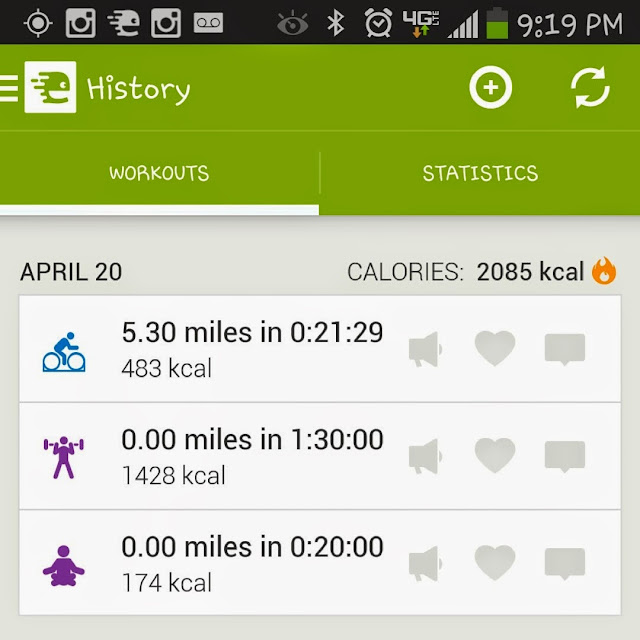Like the 483 kcal cycling workout
The image size is (640, 640).
494,349
